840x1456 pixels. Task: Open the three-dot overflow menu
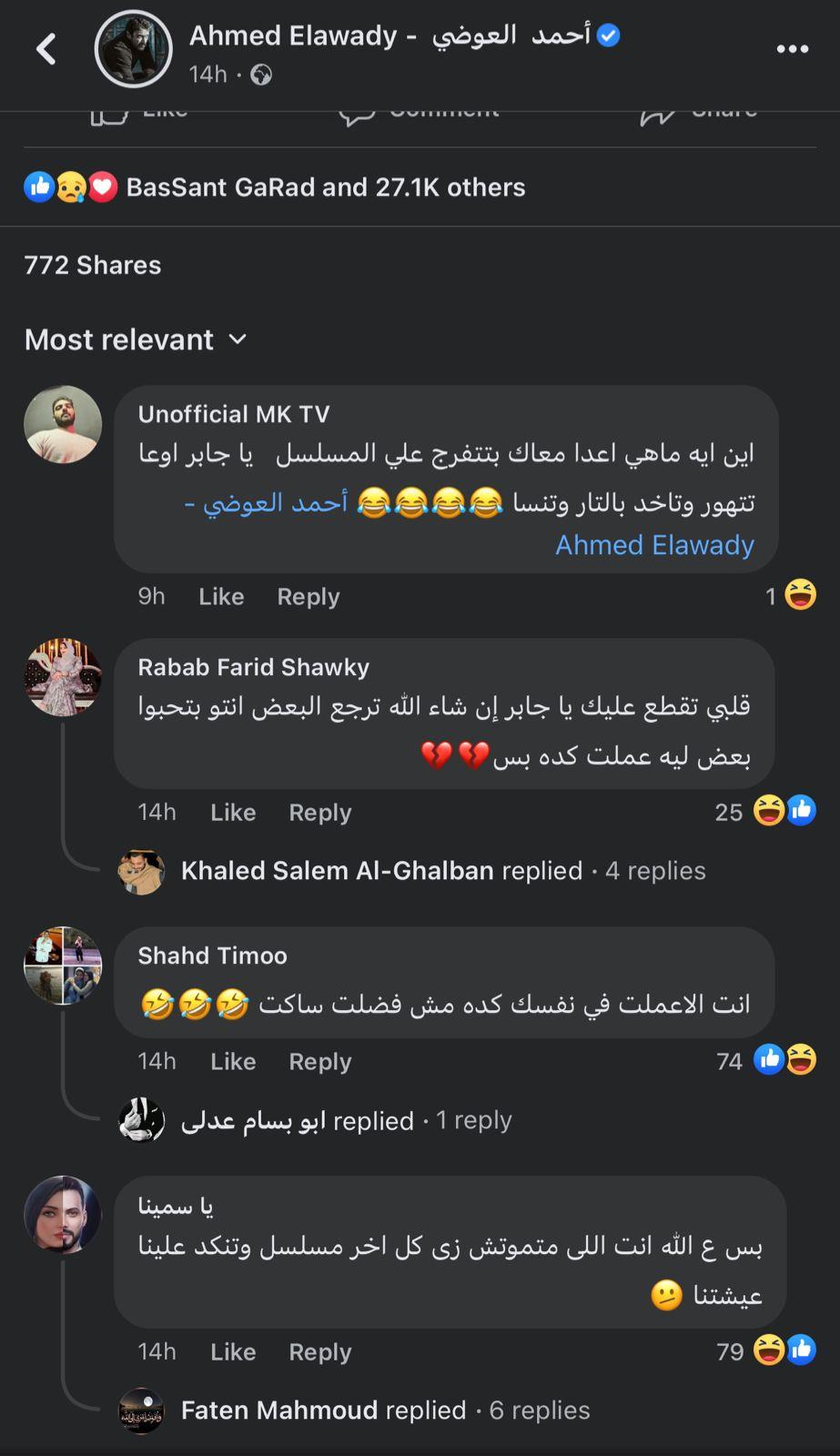pyautogui.click(x=792, y=49)
